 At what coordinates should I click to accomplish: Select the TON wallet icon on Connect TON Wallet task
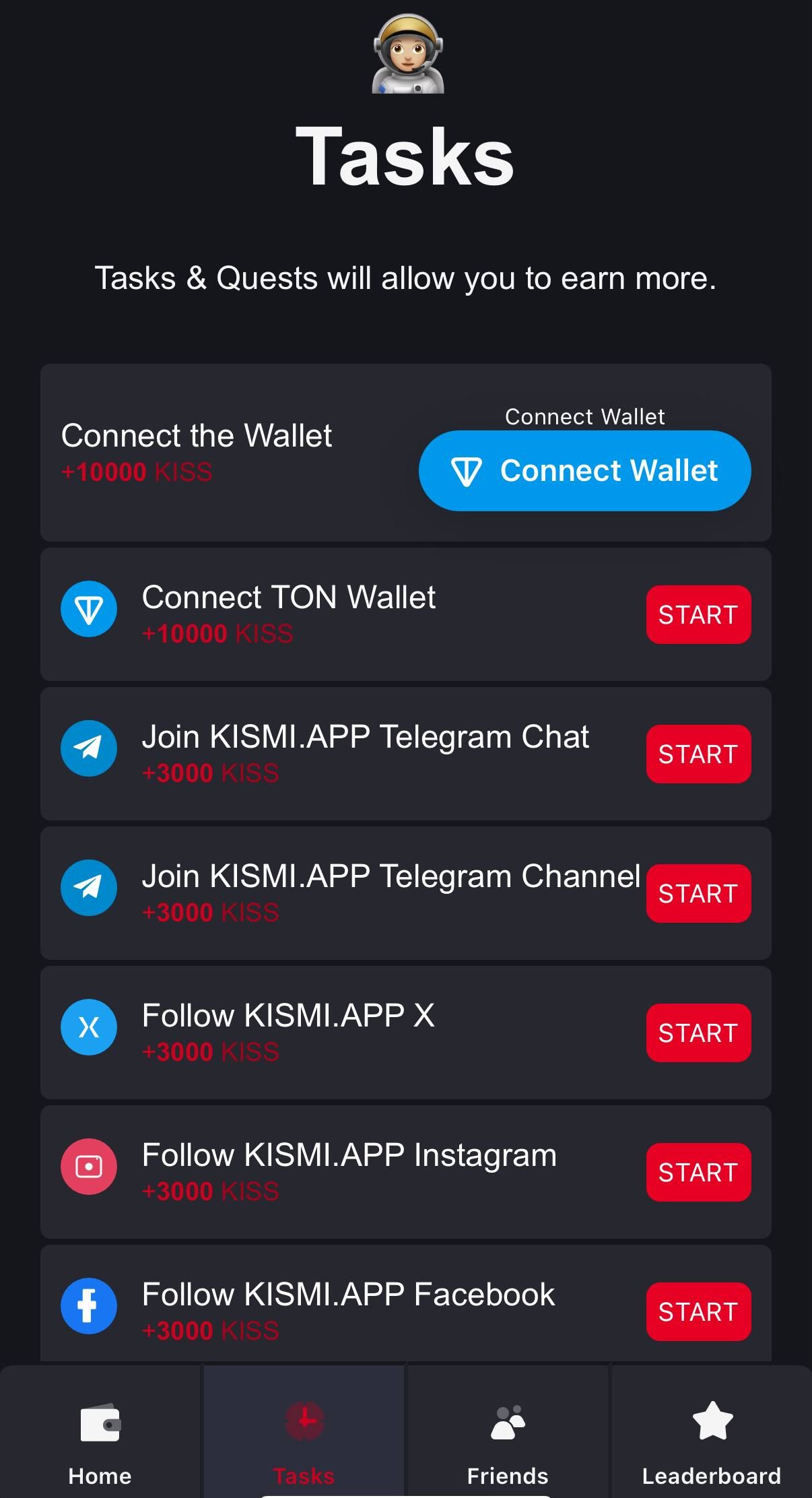coord(88,609)
